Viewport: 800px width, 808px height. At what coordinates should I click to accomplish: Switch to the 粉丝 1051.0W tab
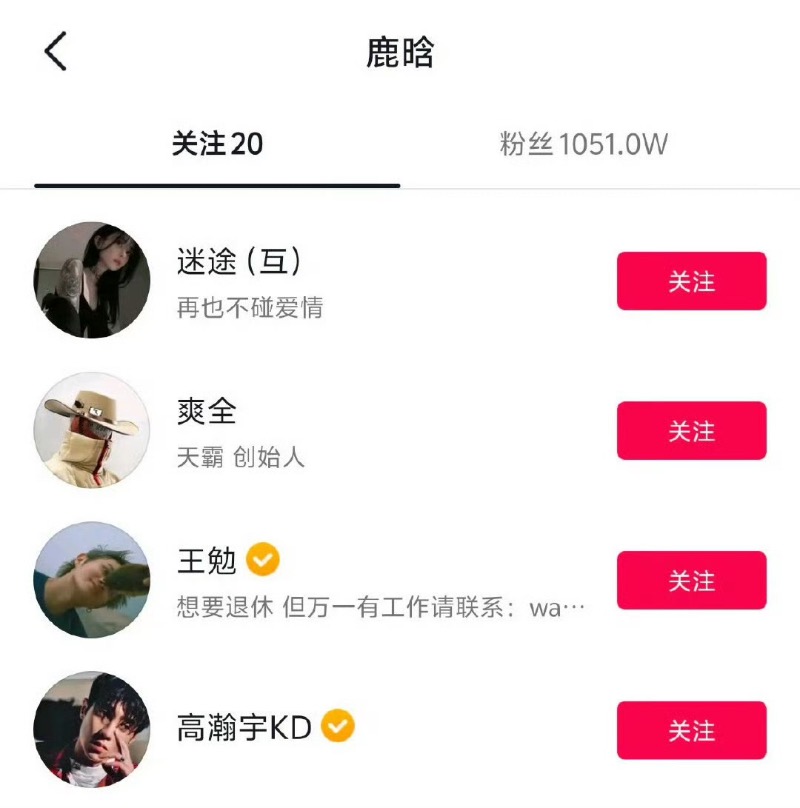click(583, 144)
